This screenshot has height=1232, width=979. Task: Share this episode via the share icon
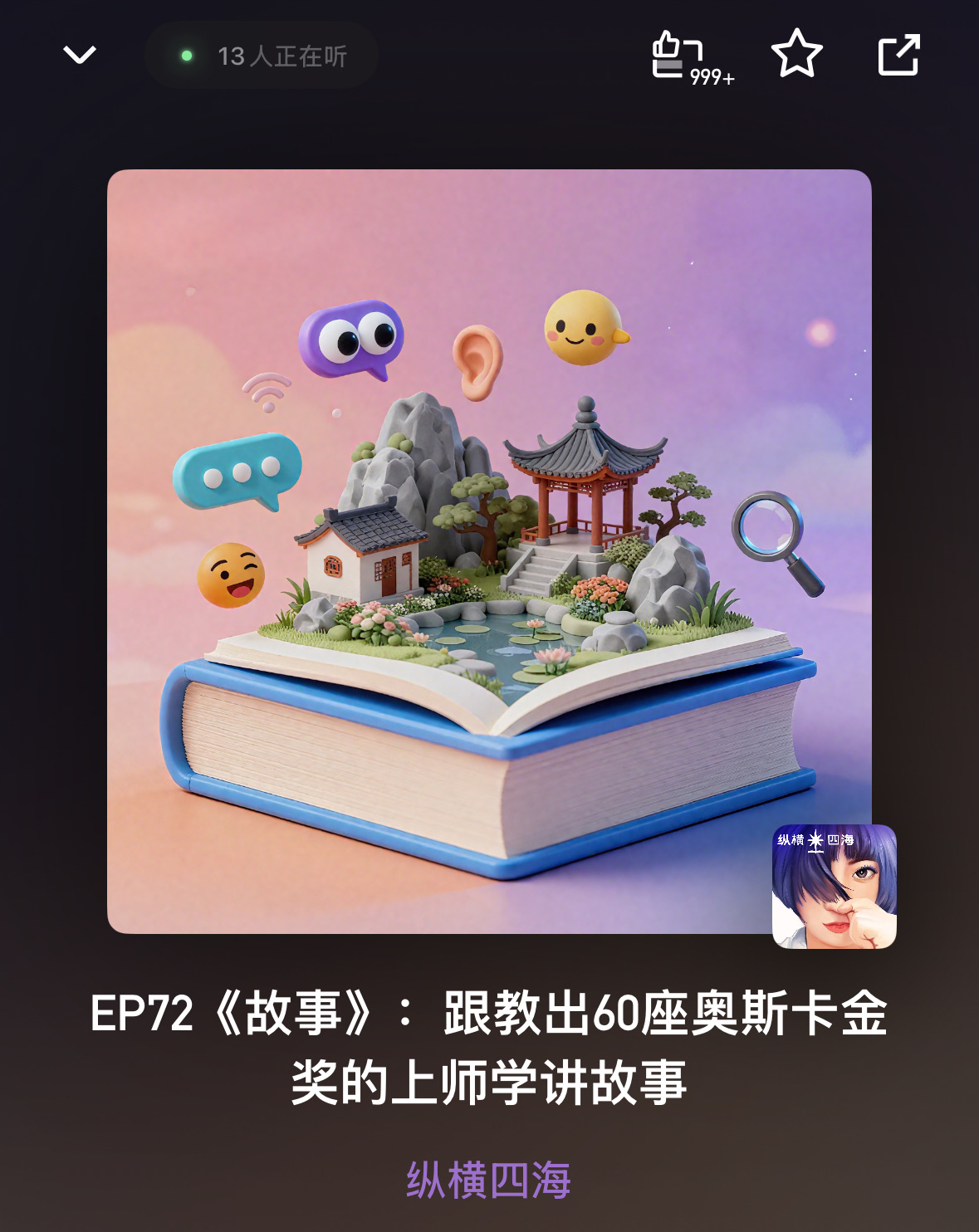[899, 55]
